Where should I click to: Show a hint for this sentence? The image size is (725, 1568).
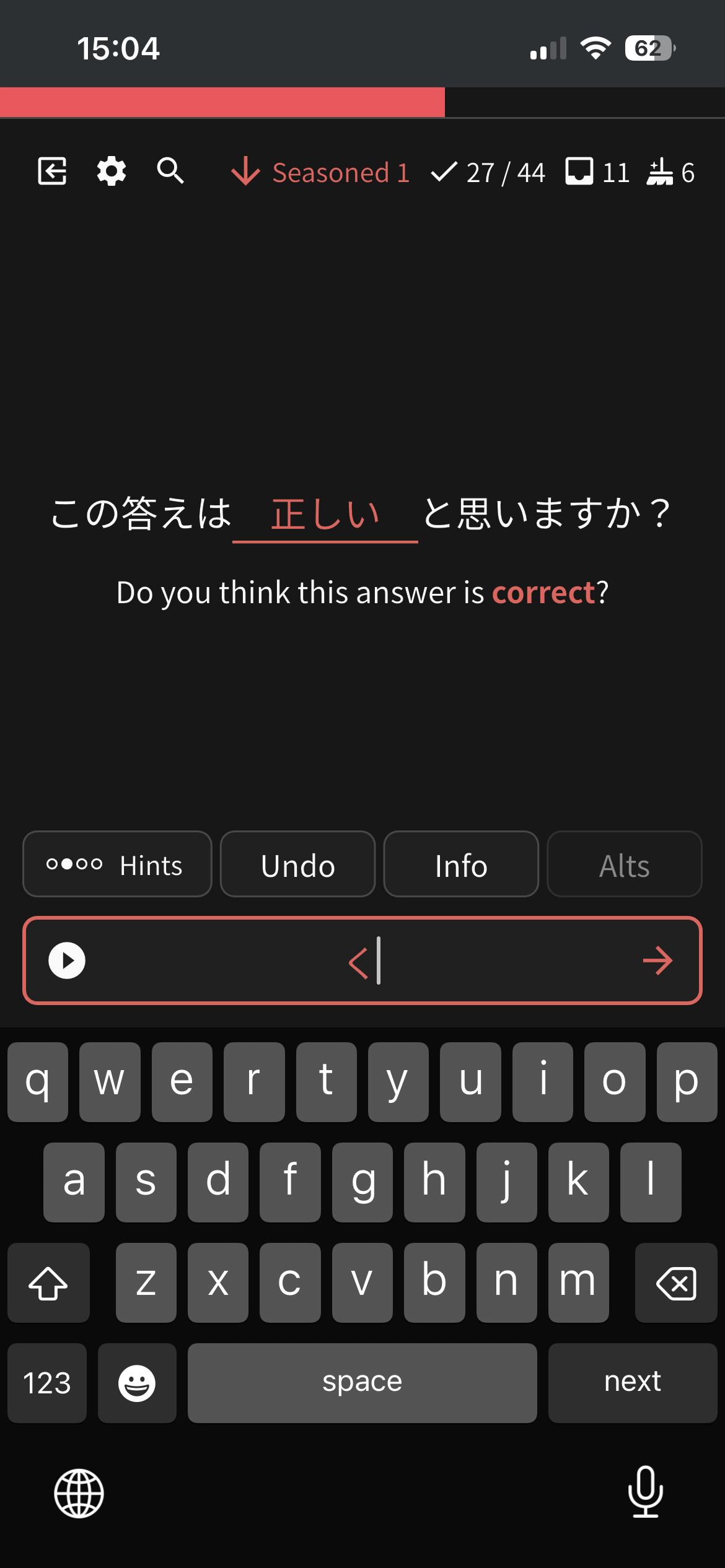117,865
